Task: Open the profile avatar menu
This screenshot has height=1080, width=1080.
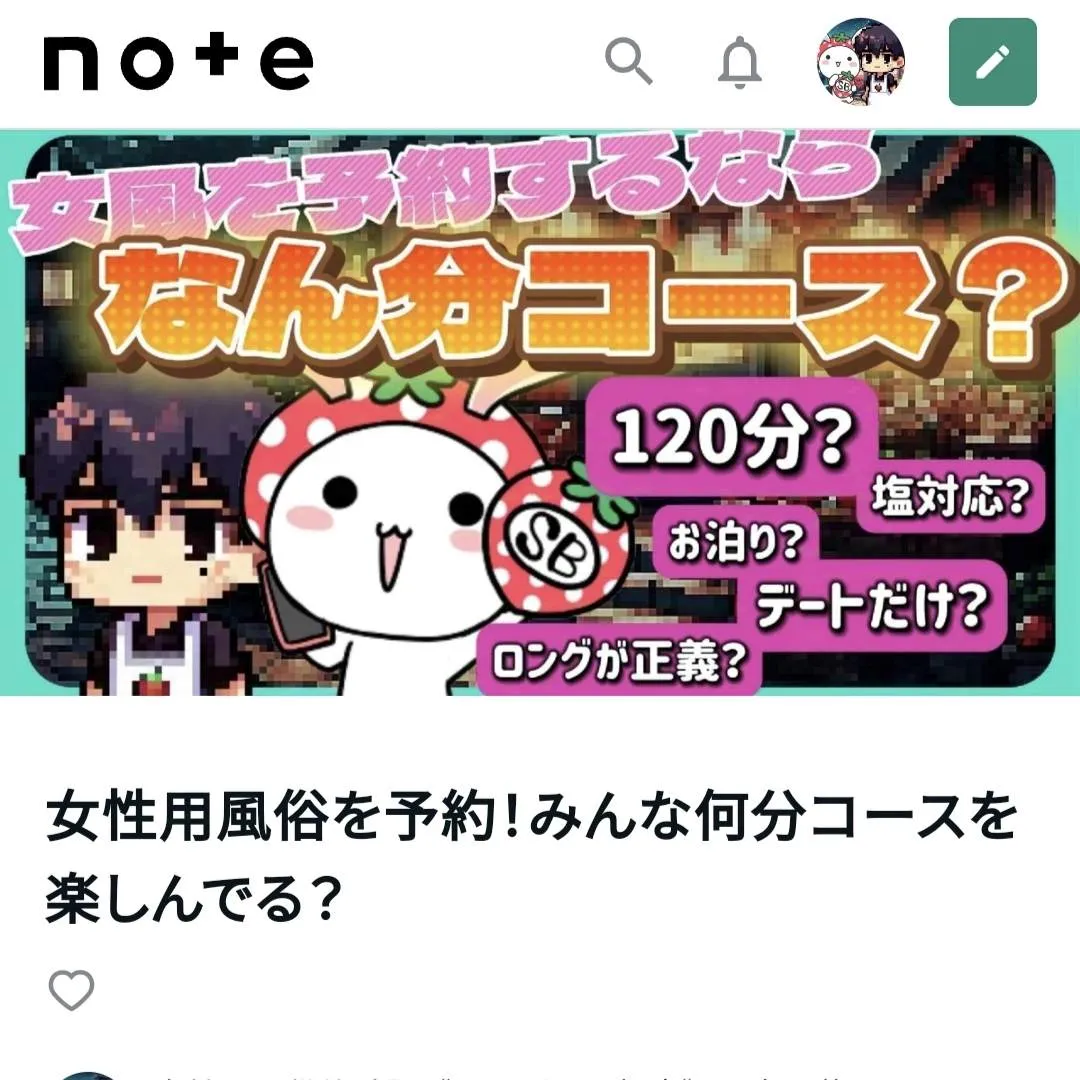Action: pyautogui.click(x=861, y=62)
